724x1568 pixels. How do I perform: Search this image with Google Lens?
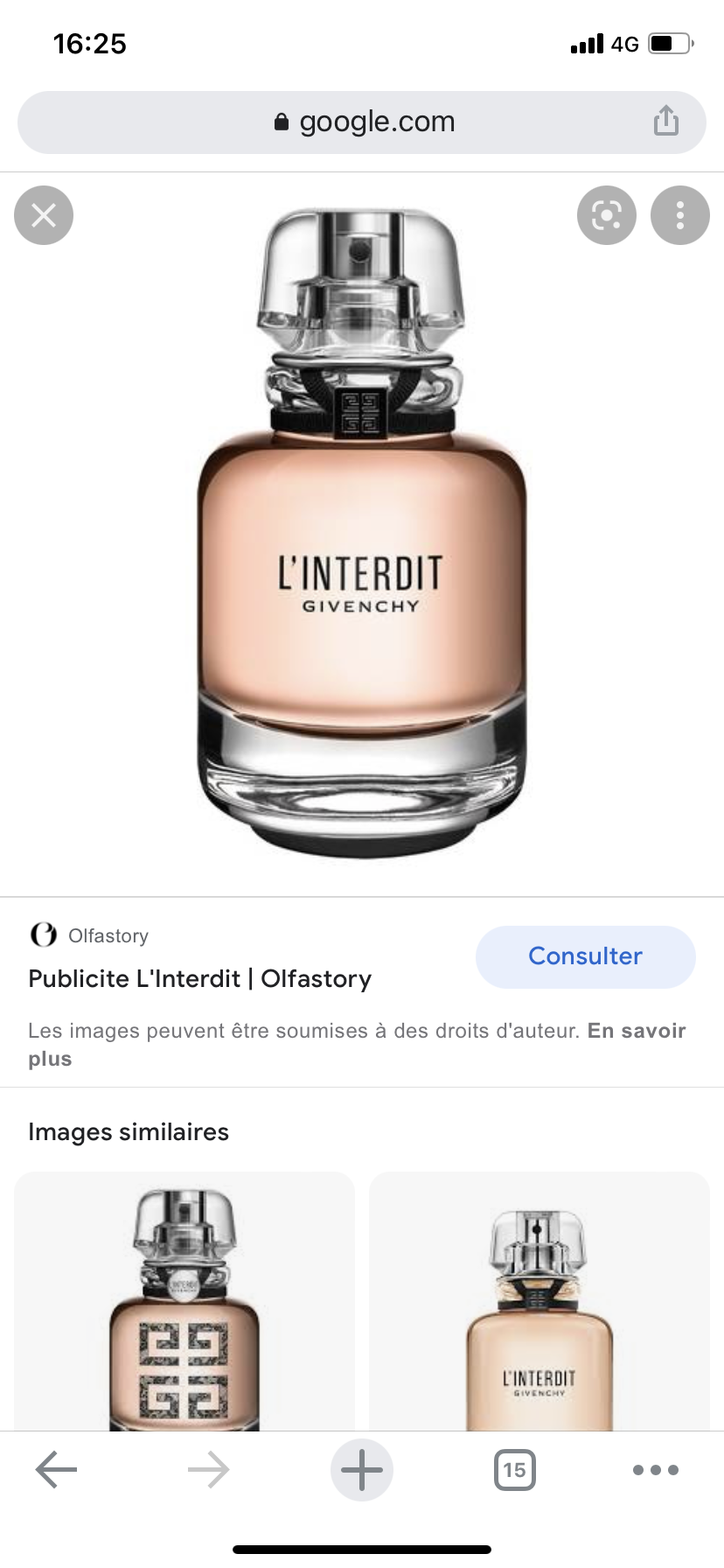[606, 215]
